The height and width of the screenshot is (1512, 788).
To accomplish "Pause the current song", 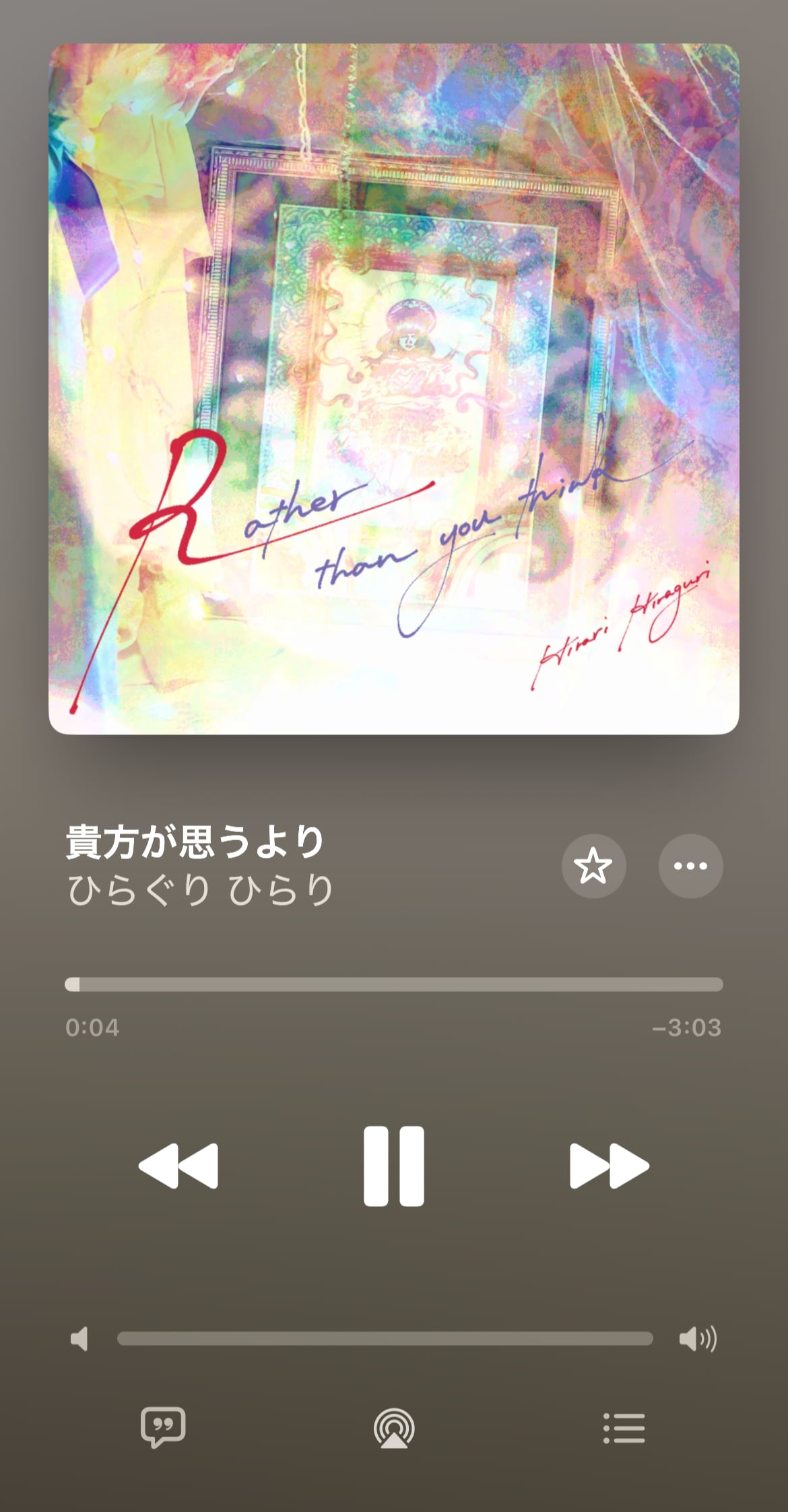I will [x=394, y=1166].
